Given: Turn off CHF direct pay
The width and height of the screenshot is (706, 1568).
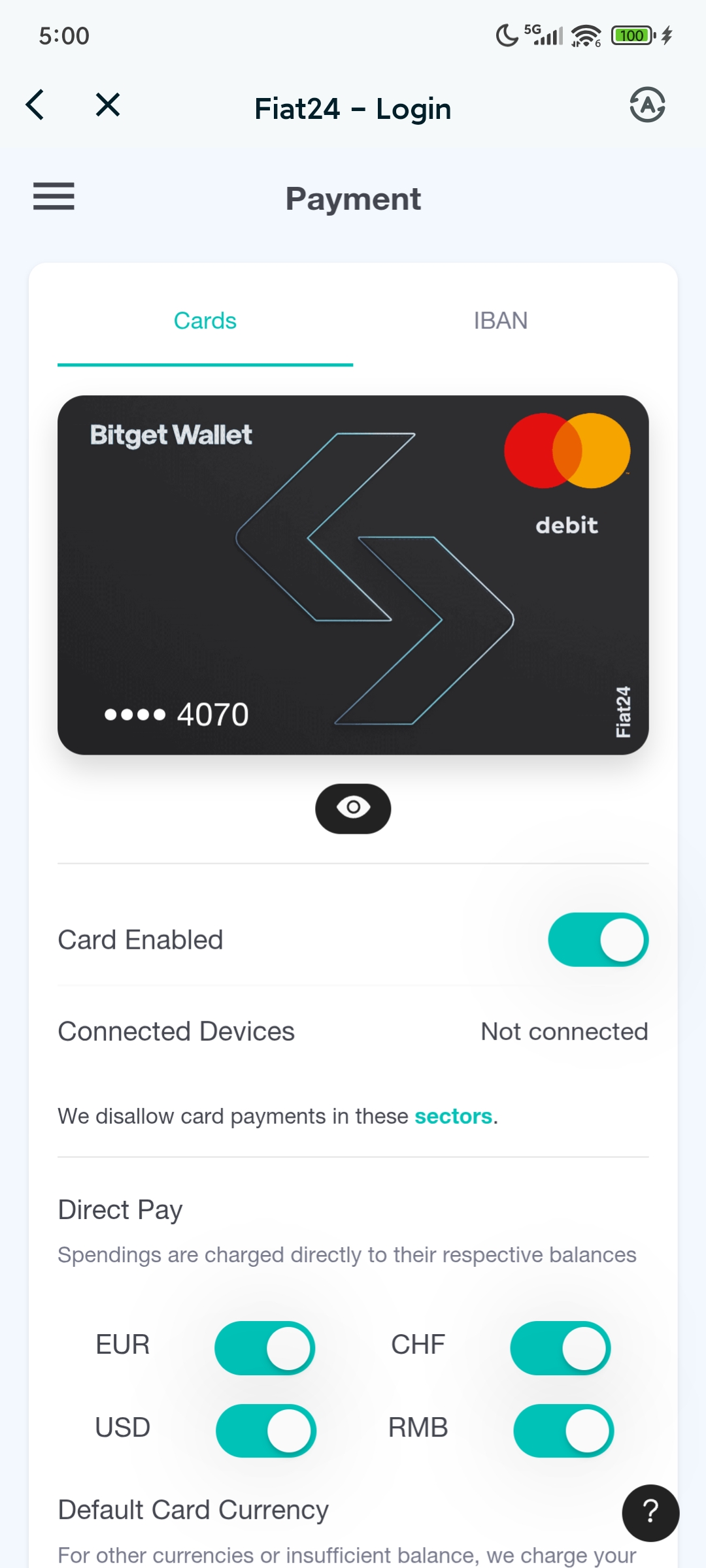Looking at the screenshot, I should [x=560, y=1348].
